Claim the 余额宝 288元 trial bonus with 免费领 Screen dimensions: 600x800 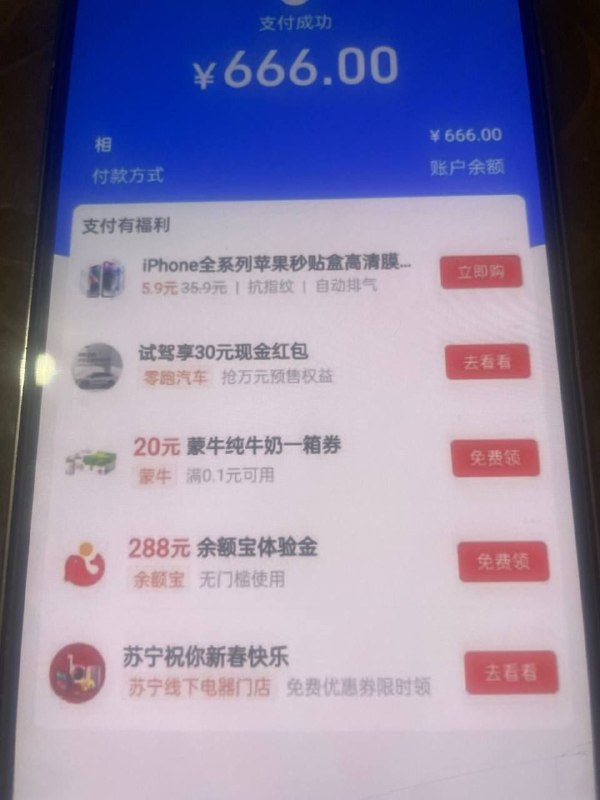pyautogui.click(x=503, y=561)
